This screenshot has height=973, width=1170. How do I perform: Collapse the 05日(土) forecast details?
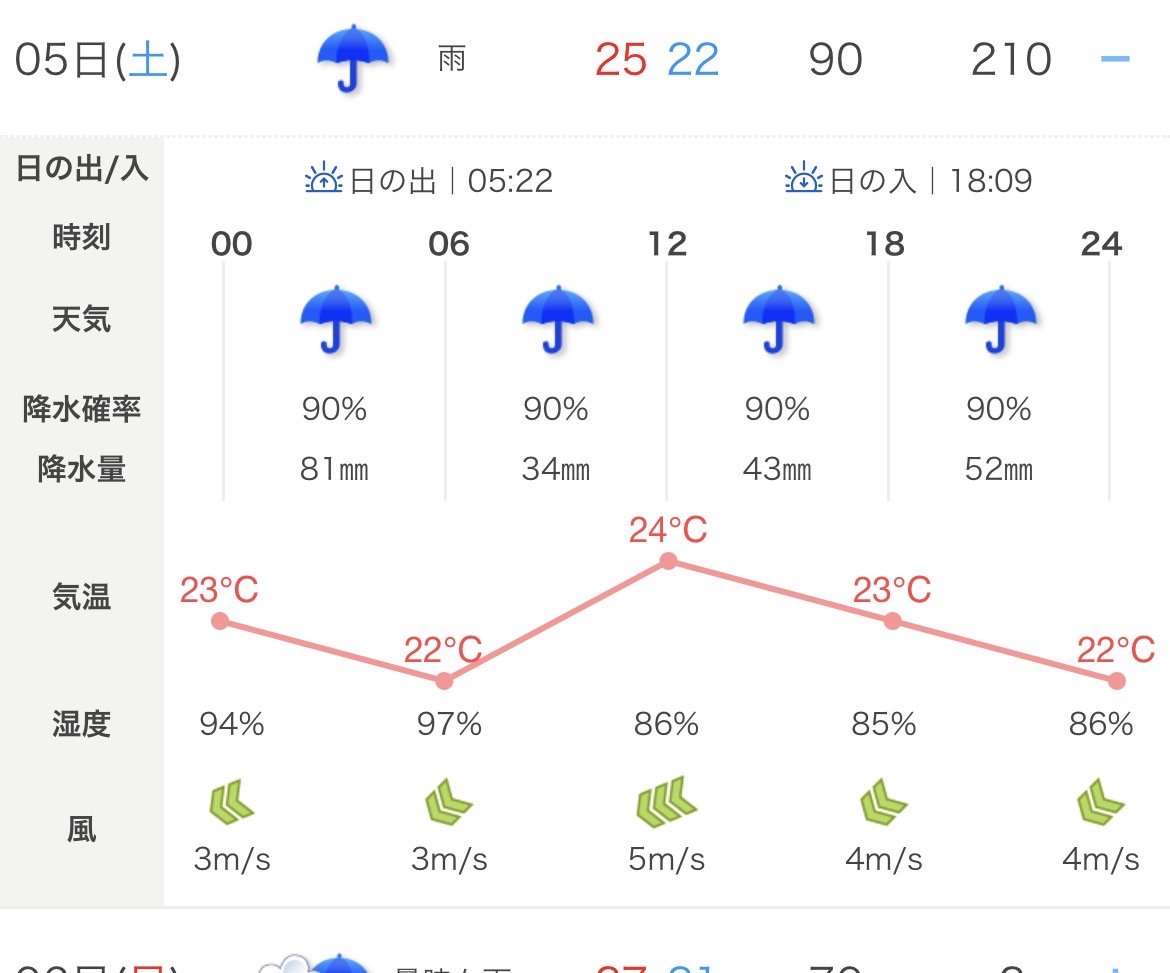point(1115,59)
